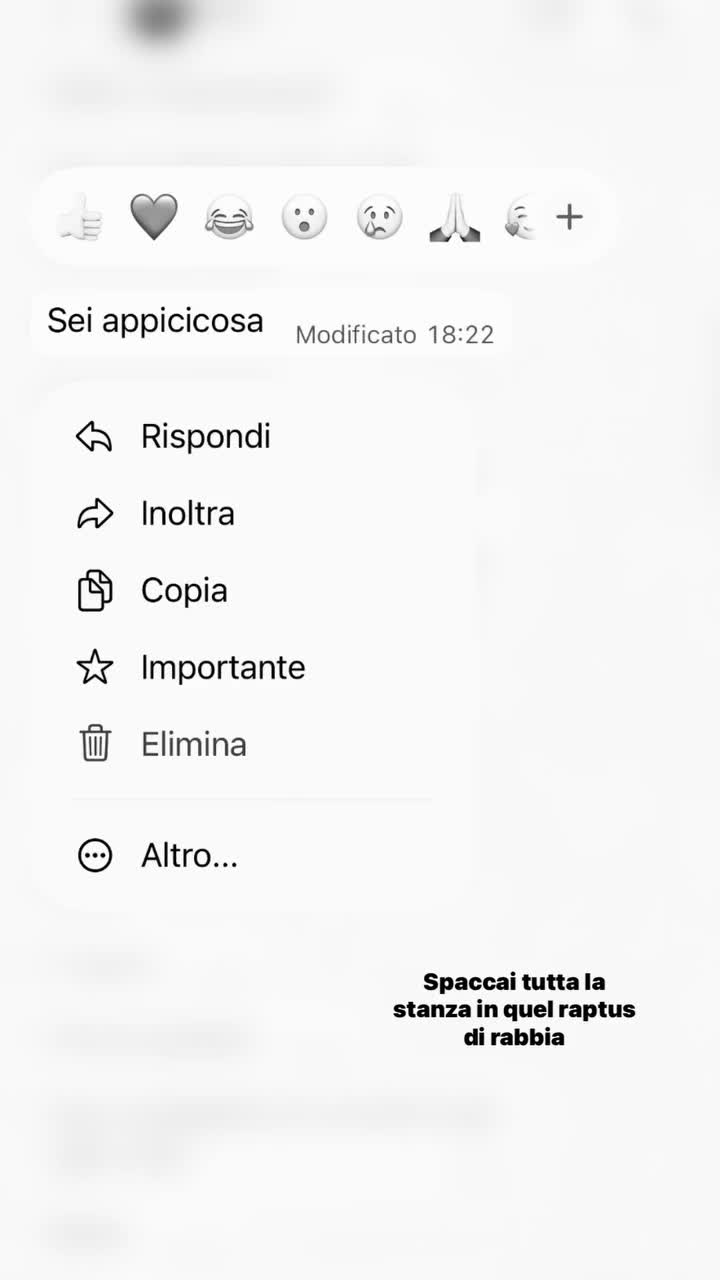Mark the message as Importante
This screenshot has width=720, height=1280.
click(255, 668)
